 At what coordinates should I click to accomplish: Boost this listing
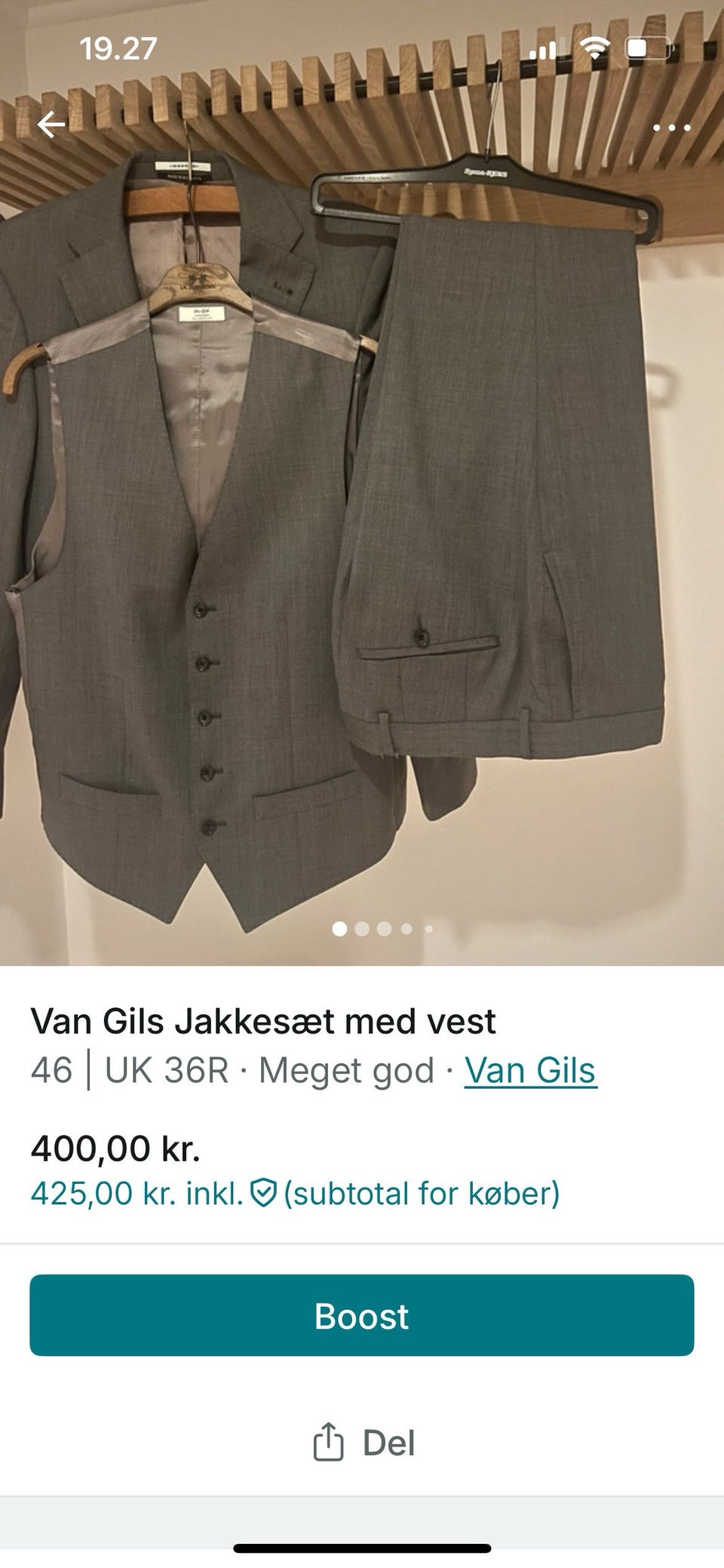tap(362, 1315)
